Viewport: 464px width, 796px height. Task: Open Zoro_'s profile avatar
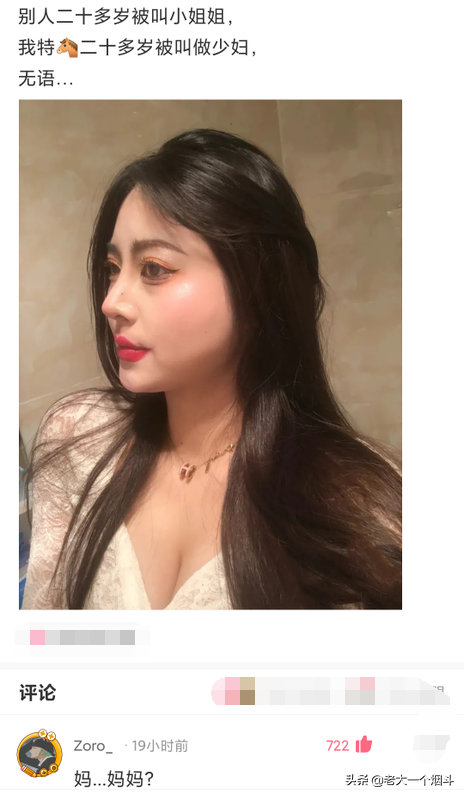[x=40, y=754]
